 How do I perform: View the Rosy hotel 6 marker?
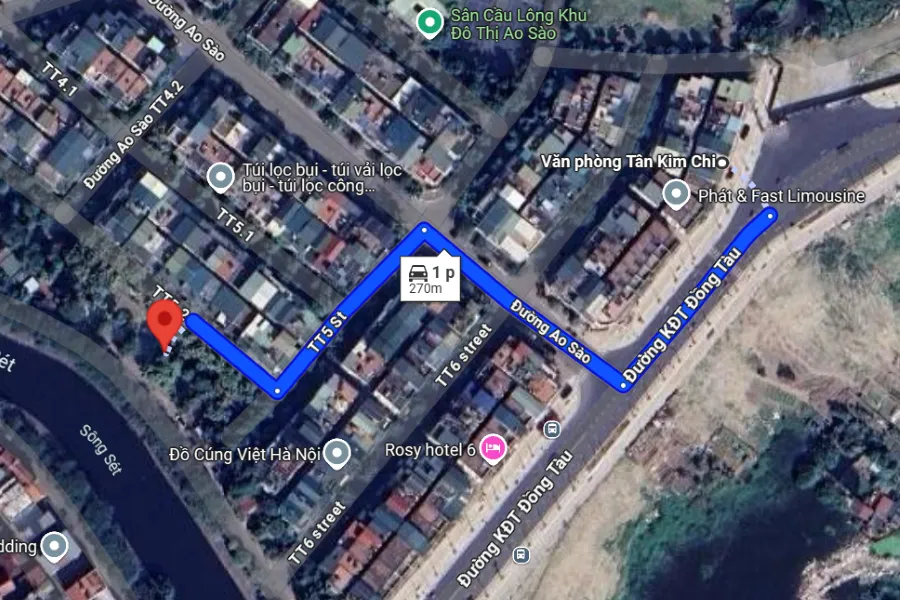pos(492,448)
